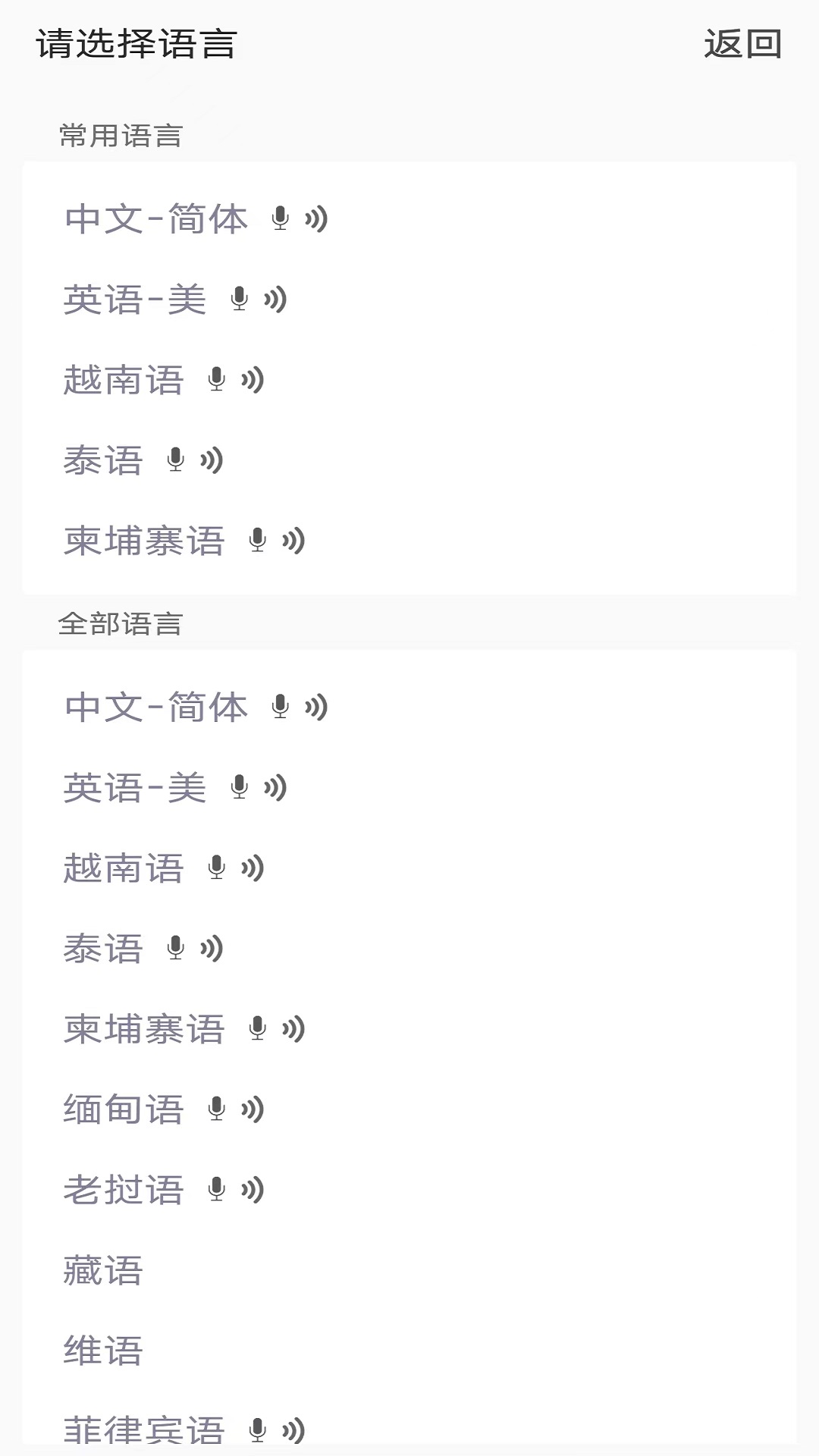Tap the mic icon beside 越南语
This screenshot has width=819, height=1456.
(215, 380)
